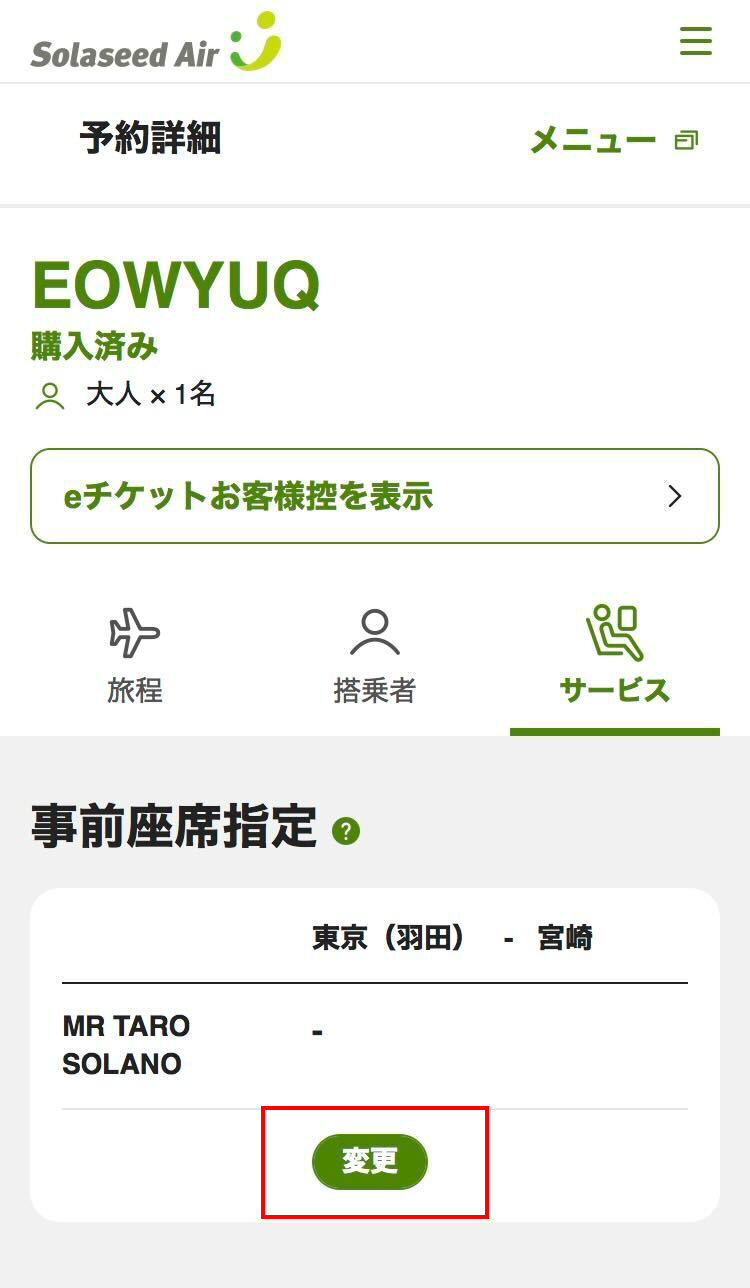Open help icon beside 事前座席指定
Screen dimensions: 750x1288
point(346,831)
